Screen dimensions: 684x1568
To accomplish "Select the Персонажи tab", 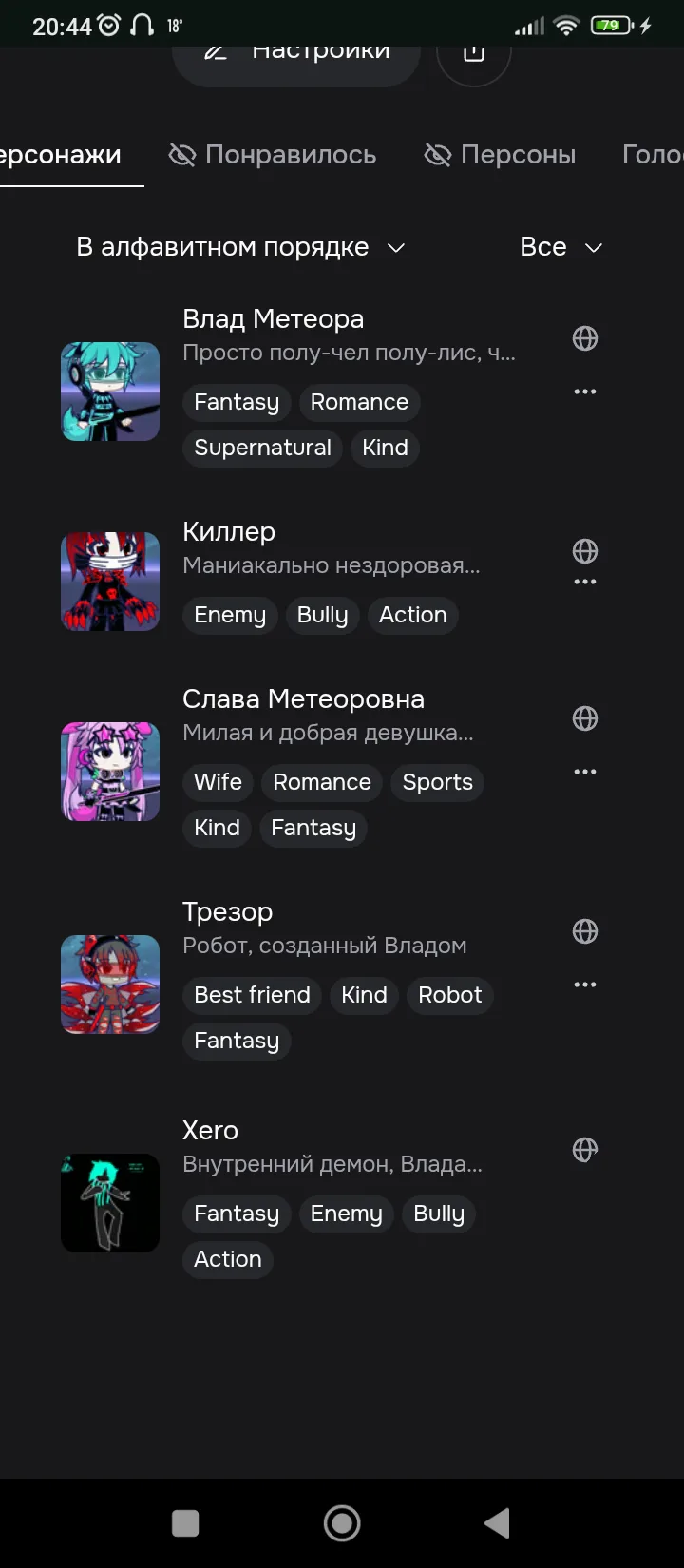I will [61, 155].
